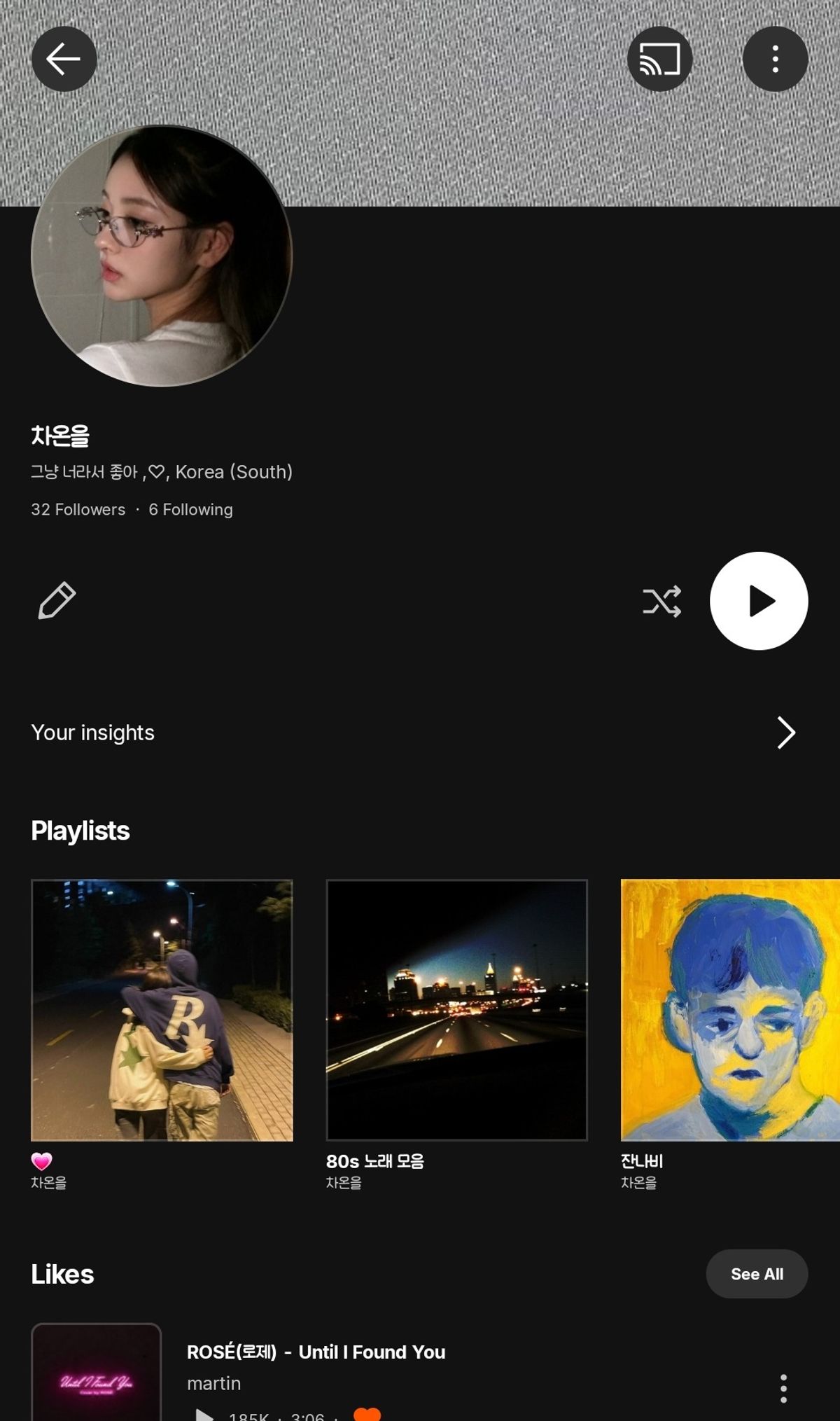Open the profile picture

coord(162,256)
